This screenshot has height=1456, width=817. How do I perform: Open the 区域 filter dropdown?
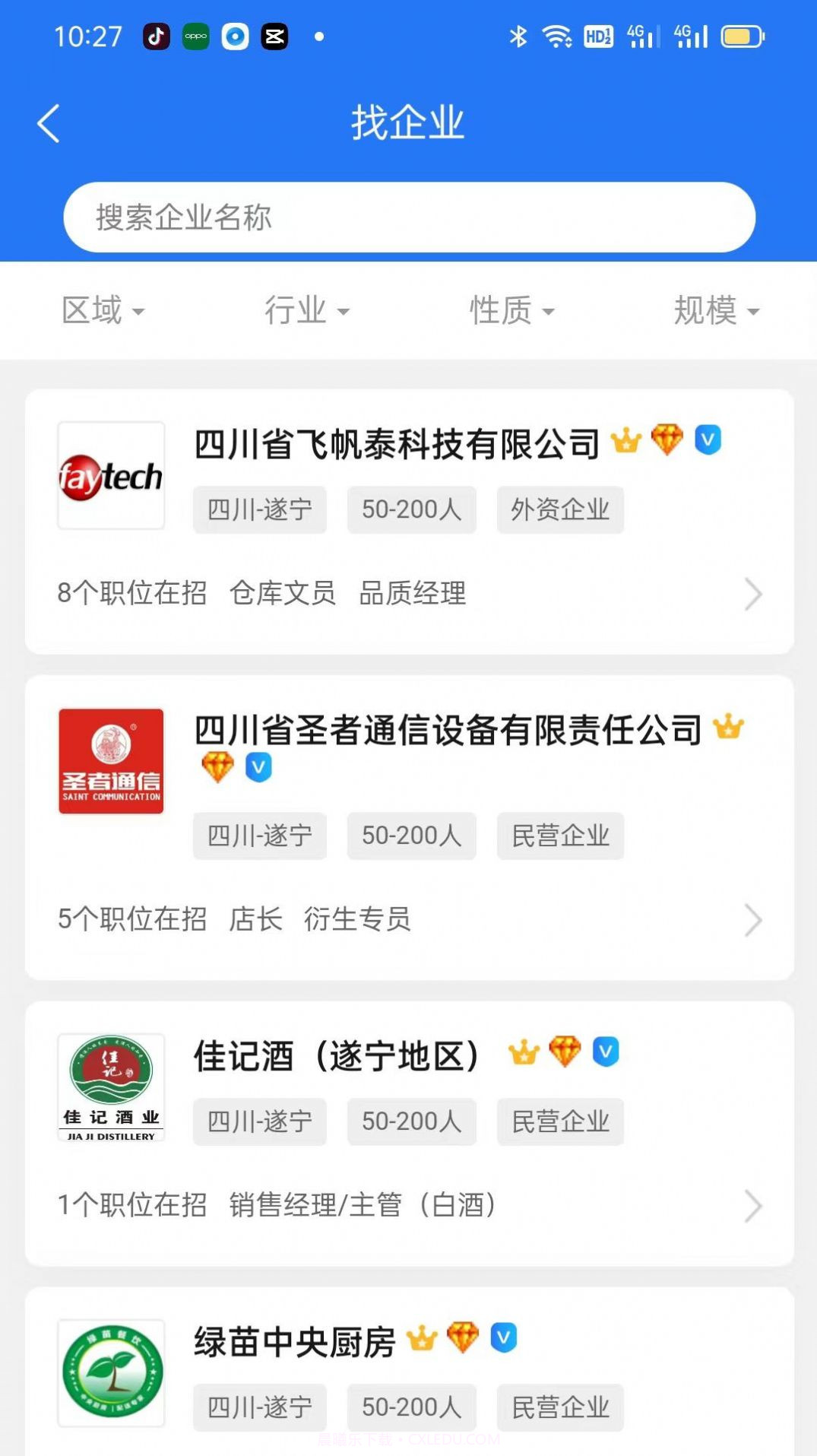[x=104, y=310]
